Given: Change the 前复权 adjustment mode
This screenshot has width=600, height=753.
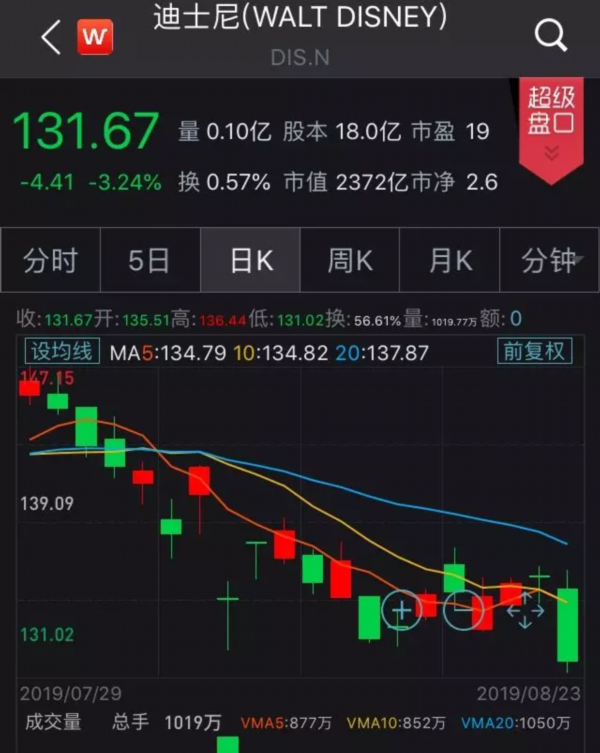Looking at the screenshot, I should pyautogui.click(x=535, y=352).
